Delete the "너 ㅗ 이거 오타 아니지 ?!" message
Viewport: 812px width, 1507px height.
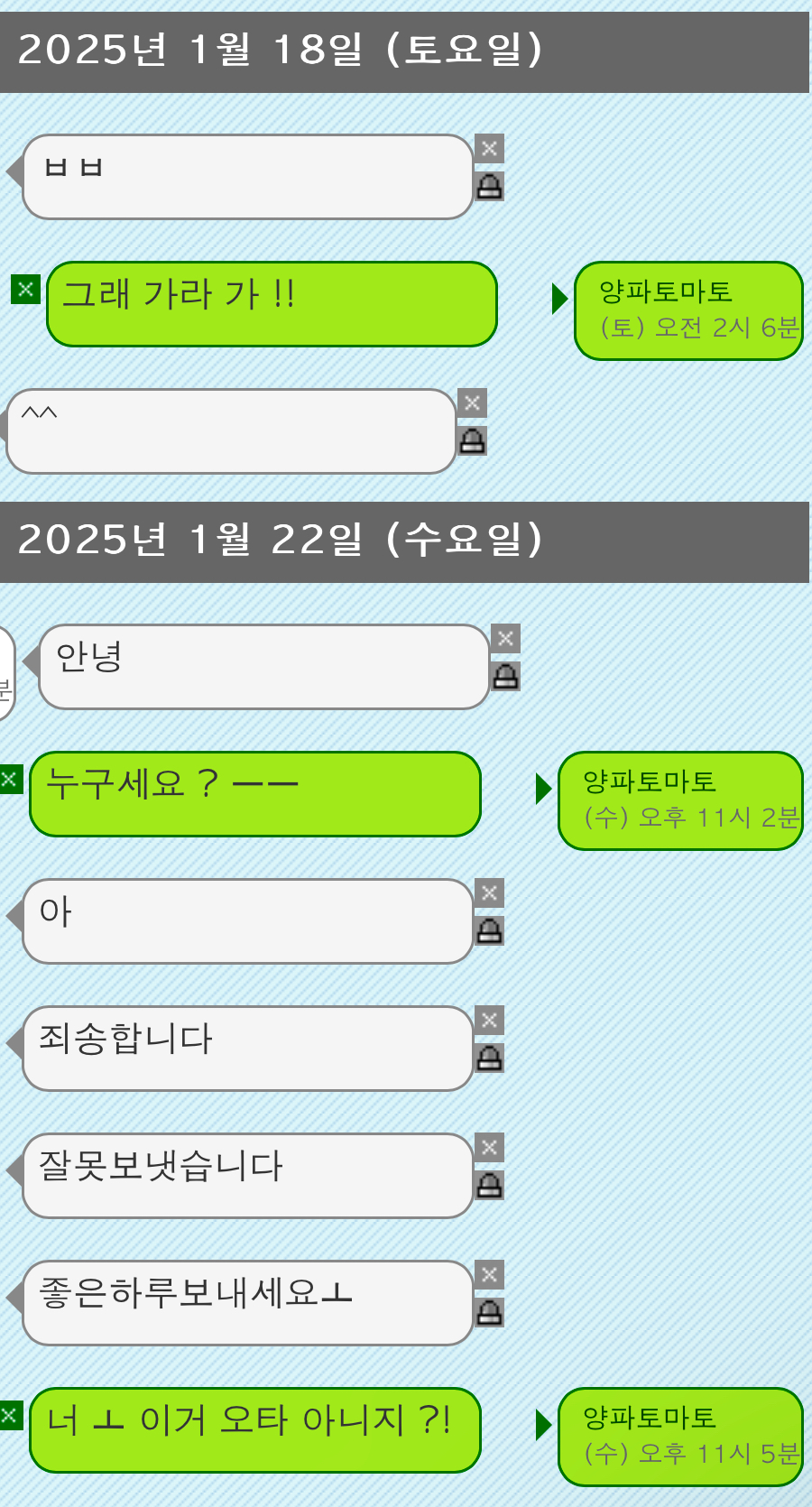(10, 1415)
